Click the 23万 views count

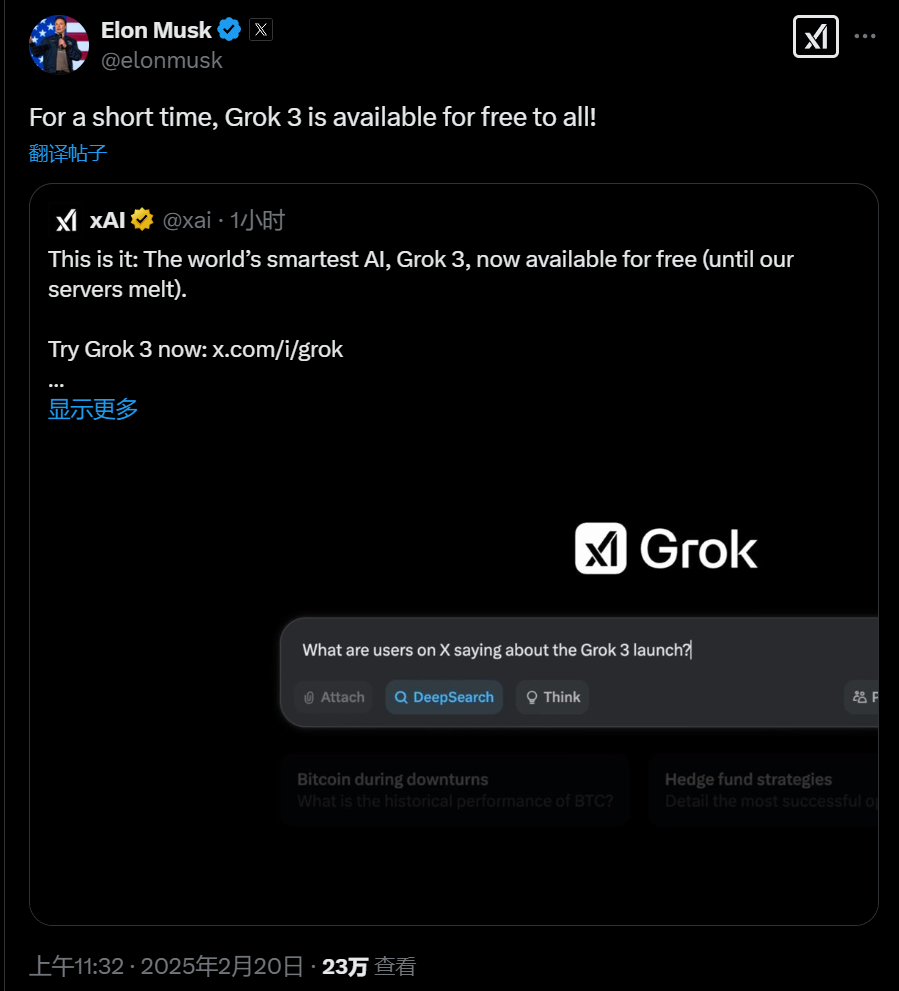pyautogui.click(x=344, y=966)
